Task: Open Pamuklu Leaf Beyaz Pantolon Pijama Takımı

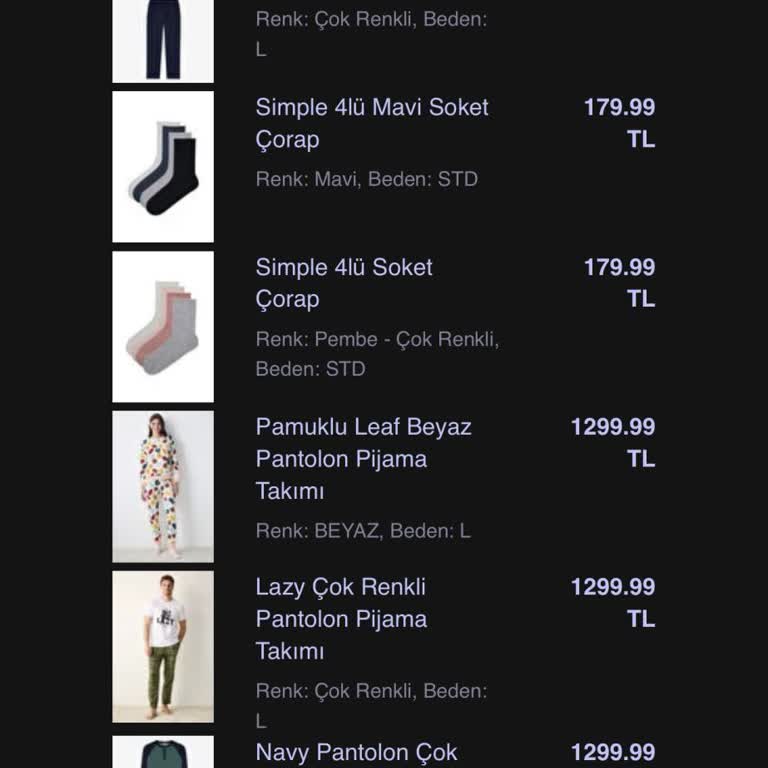Action: point(363,458)
